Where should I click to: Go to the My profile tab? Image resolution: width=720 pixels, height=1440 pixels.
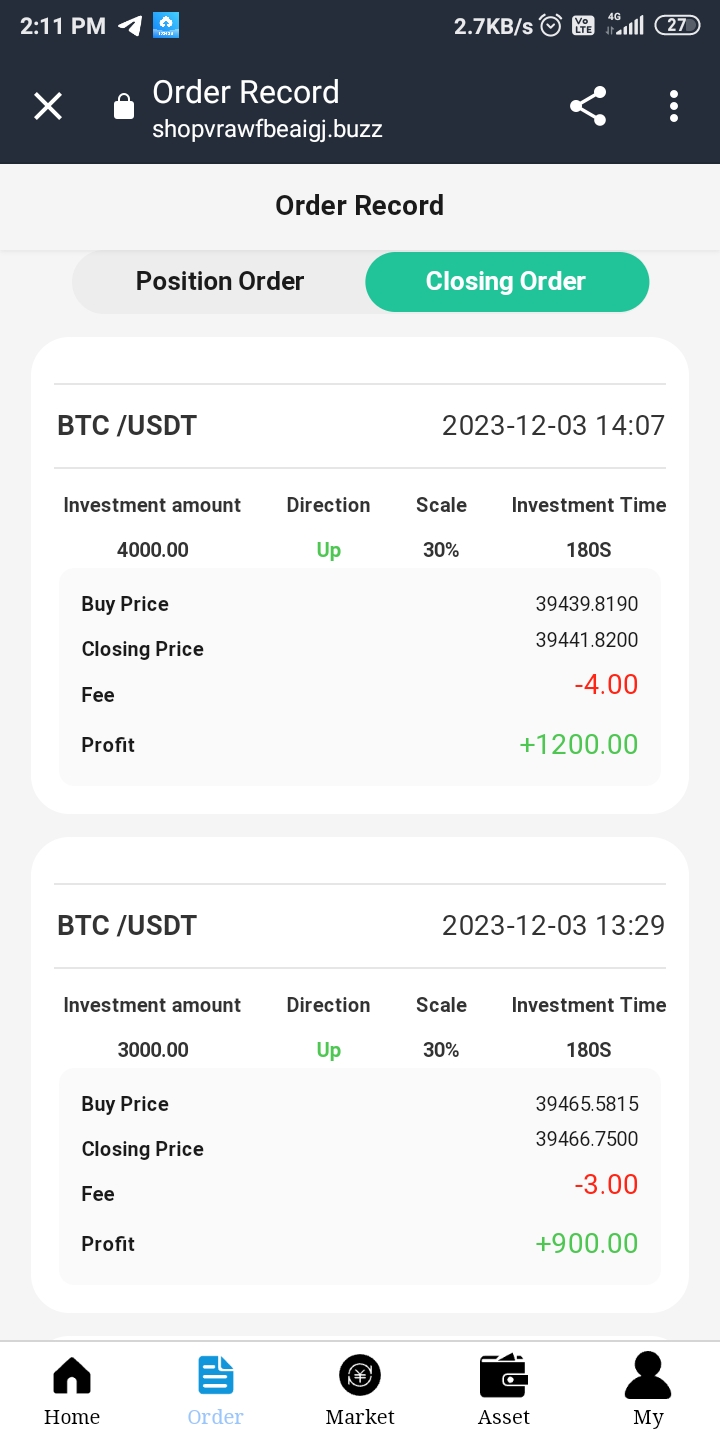tap(648, 1390)
